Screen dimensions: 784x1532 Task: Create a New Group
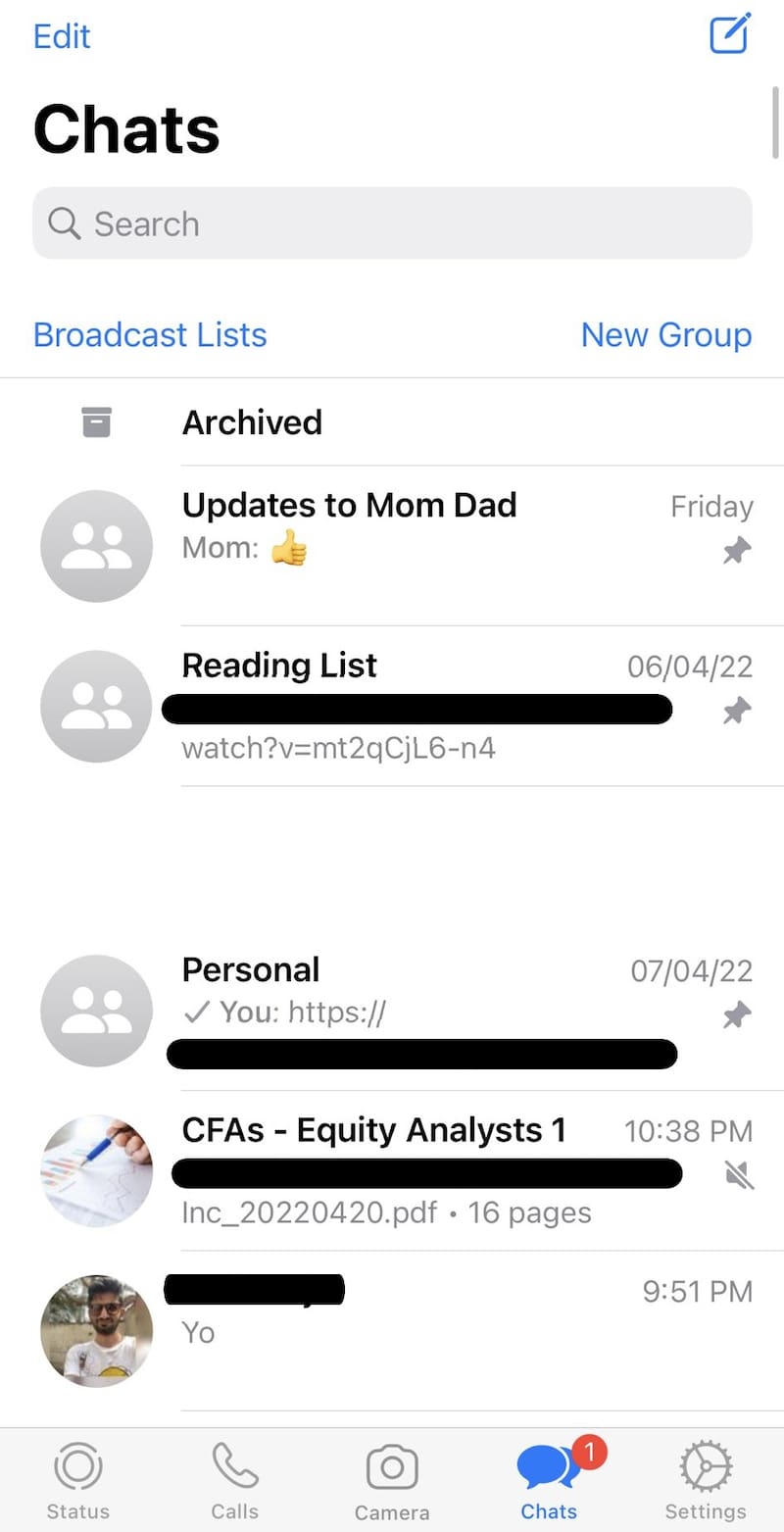pos(666,335)
